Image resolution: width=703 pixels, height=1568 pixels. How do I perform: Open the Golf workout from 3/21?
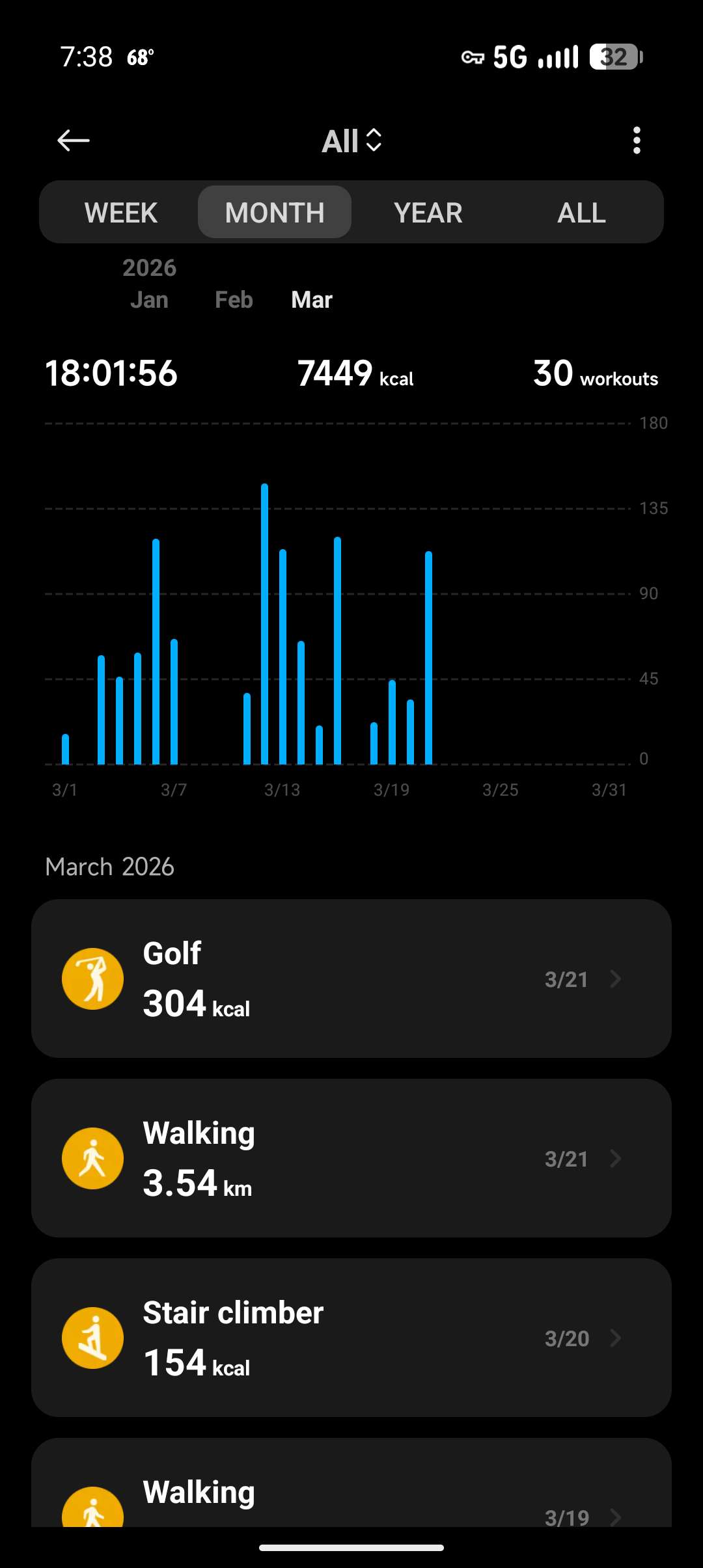tap(351, 979)
